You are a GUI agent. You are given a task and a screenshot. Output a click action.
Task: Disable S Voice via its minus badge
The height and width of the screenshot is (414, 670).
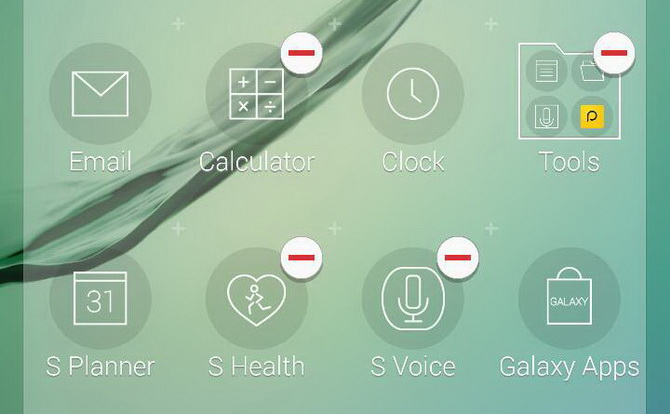(457, 258)
